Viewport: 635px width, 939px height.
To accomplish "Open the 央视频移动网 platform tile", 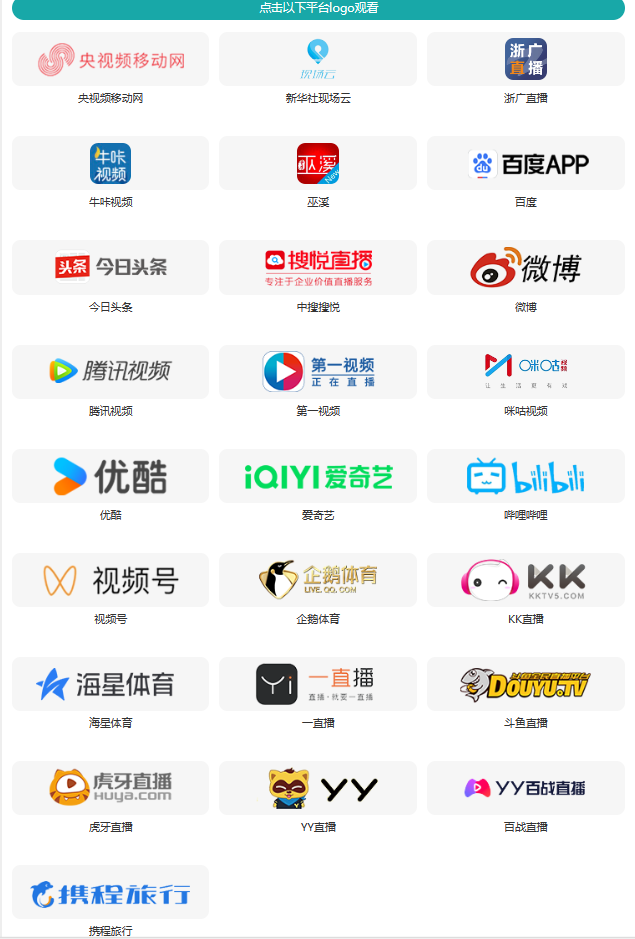I will pyautogui.click(x=110, y=60).
